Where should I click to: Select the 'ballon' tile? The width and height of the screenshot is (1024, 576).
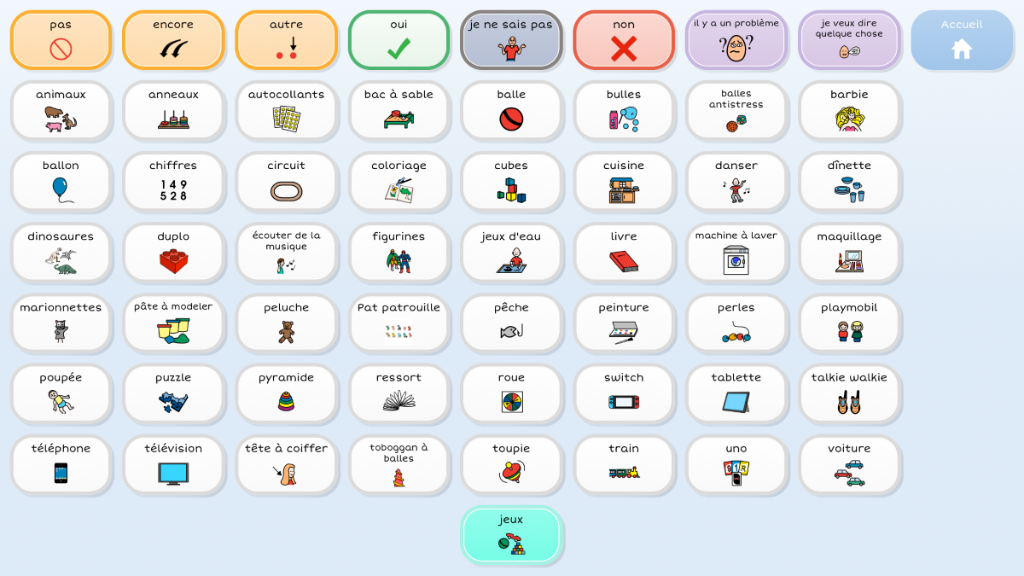click(61, 181)
